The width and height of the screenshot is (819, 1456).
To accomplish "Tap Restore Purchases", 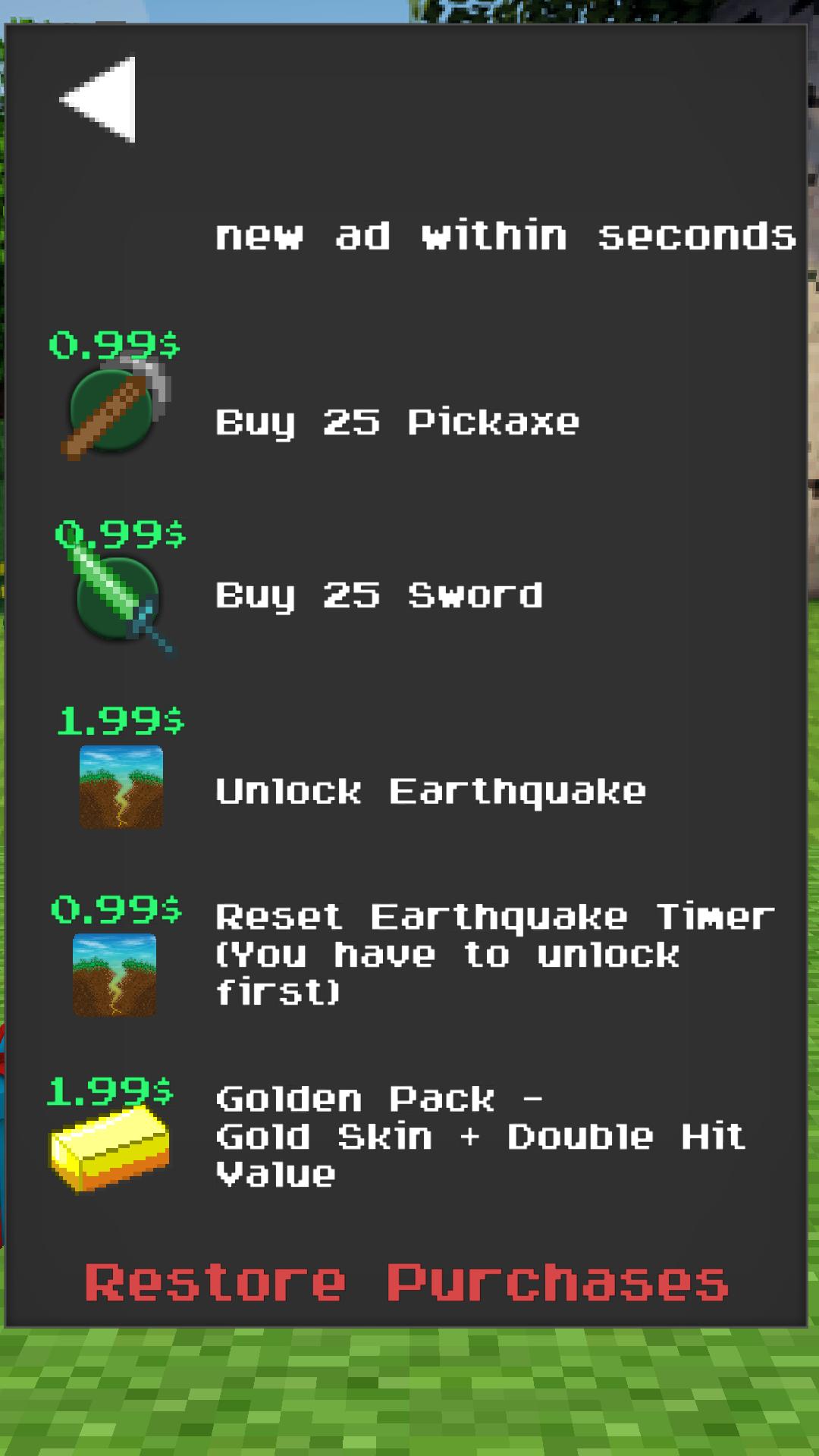I will click(x=406, y=1283).
